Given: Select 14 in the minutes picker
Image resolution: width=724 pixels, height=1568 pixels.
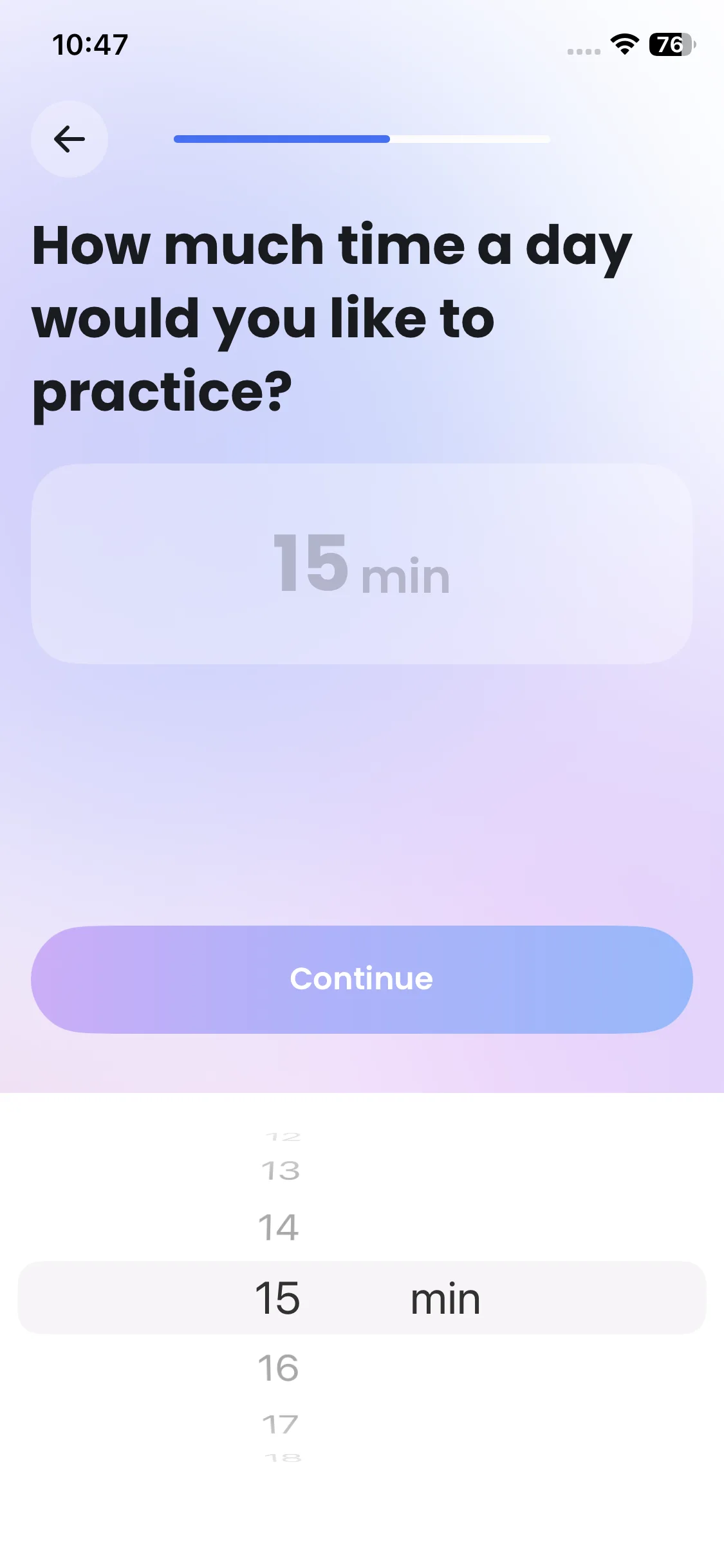Looking at the screenshot, I should click(x=279, y=1227).
